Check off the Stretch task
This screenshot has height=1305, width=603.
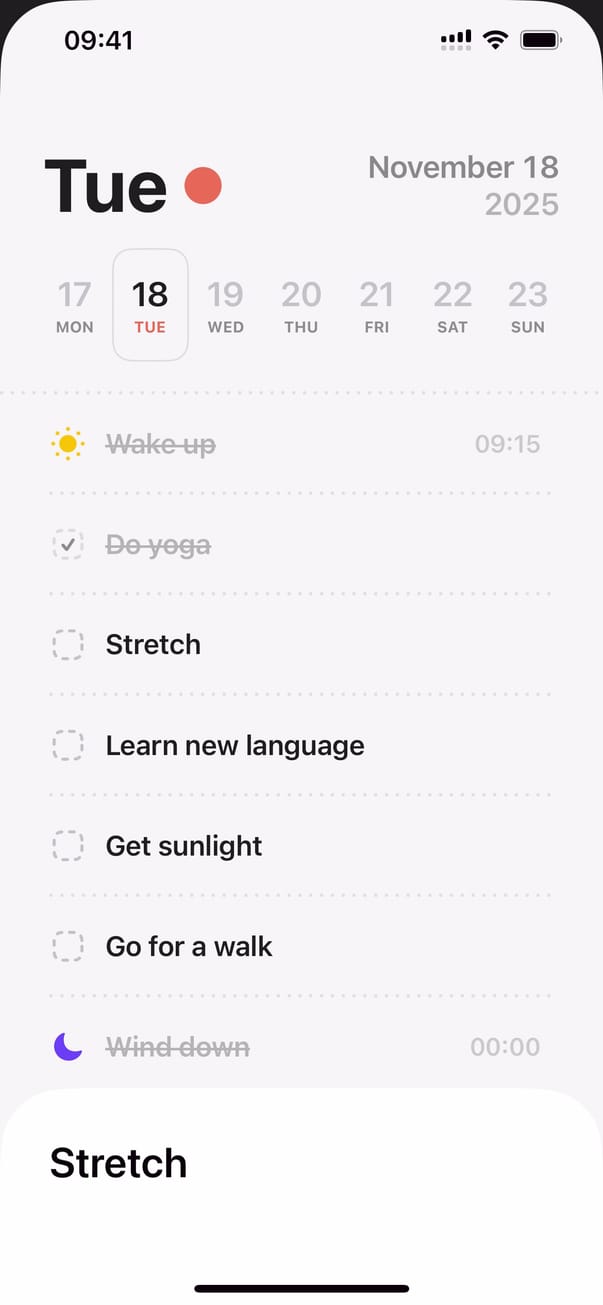click(67, 645)
